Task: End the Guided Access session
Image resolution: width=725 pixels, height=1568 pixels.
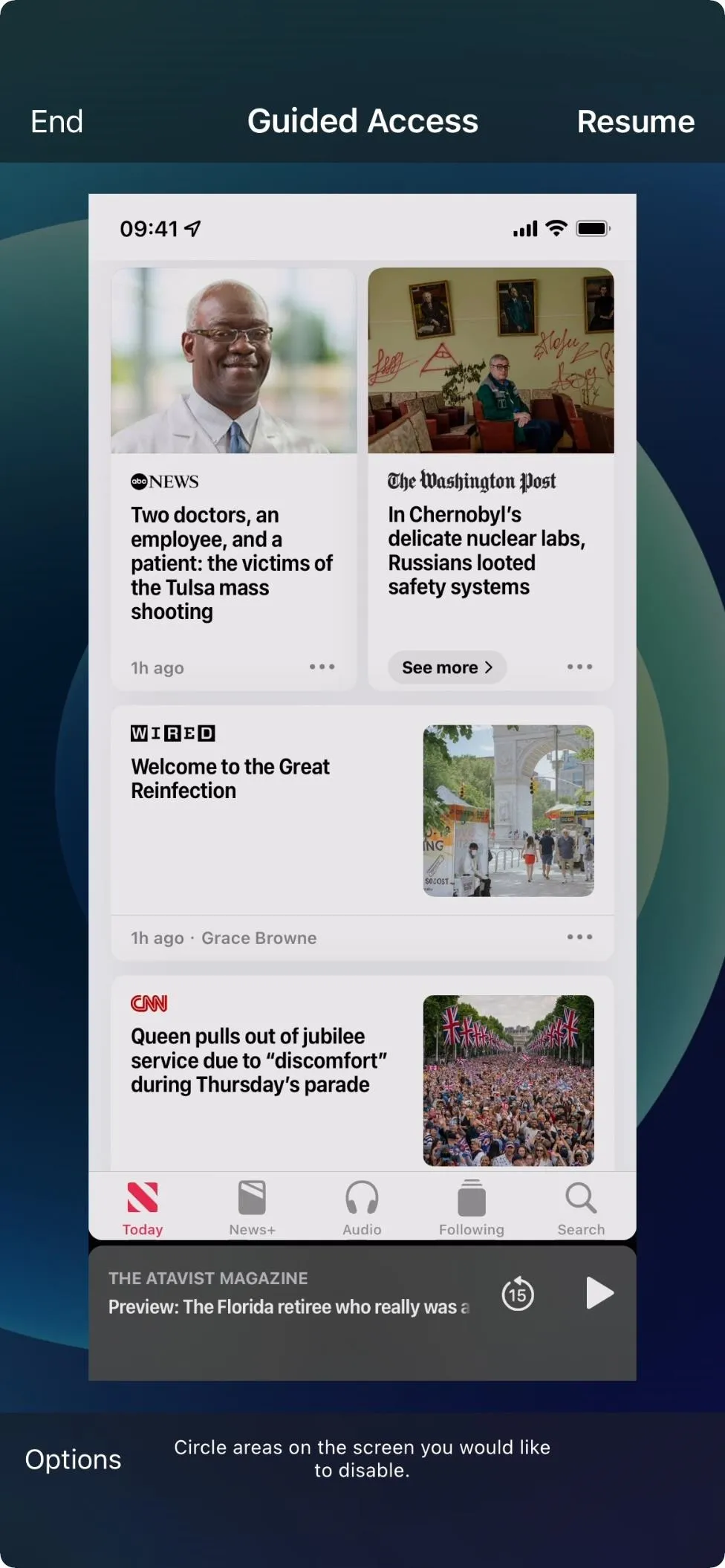Action: (56, 121)
